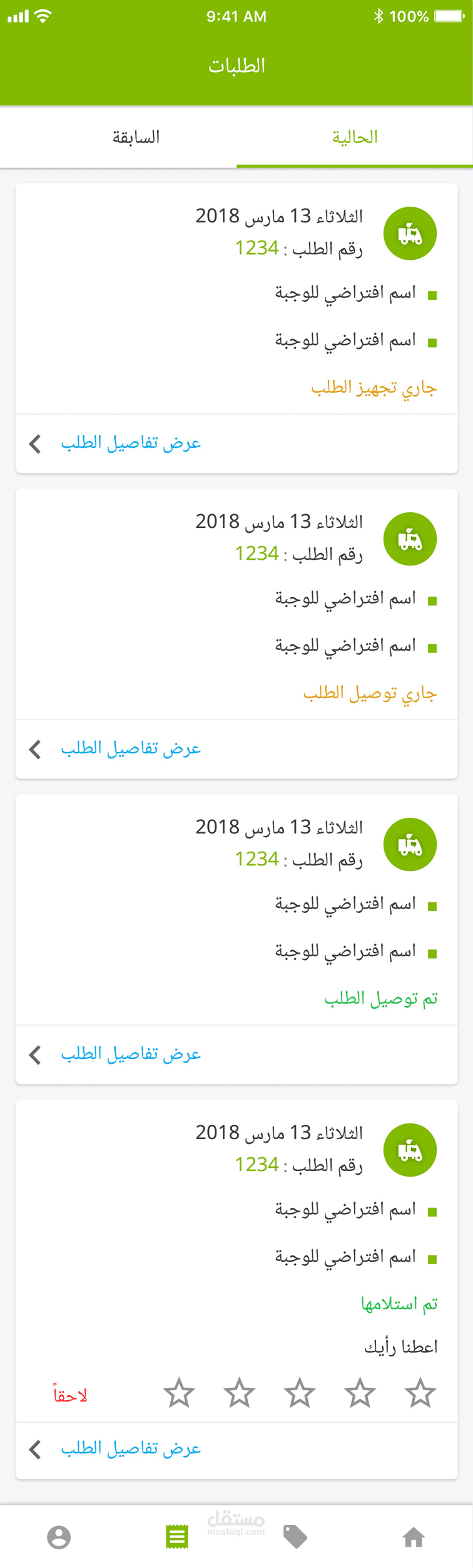This screenshot has width=473, height=1568.
Task: Open details for the جاري توصيل الطلب order
Action: (x=130, y=749)
